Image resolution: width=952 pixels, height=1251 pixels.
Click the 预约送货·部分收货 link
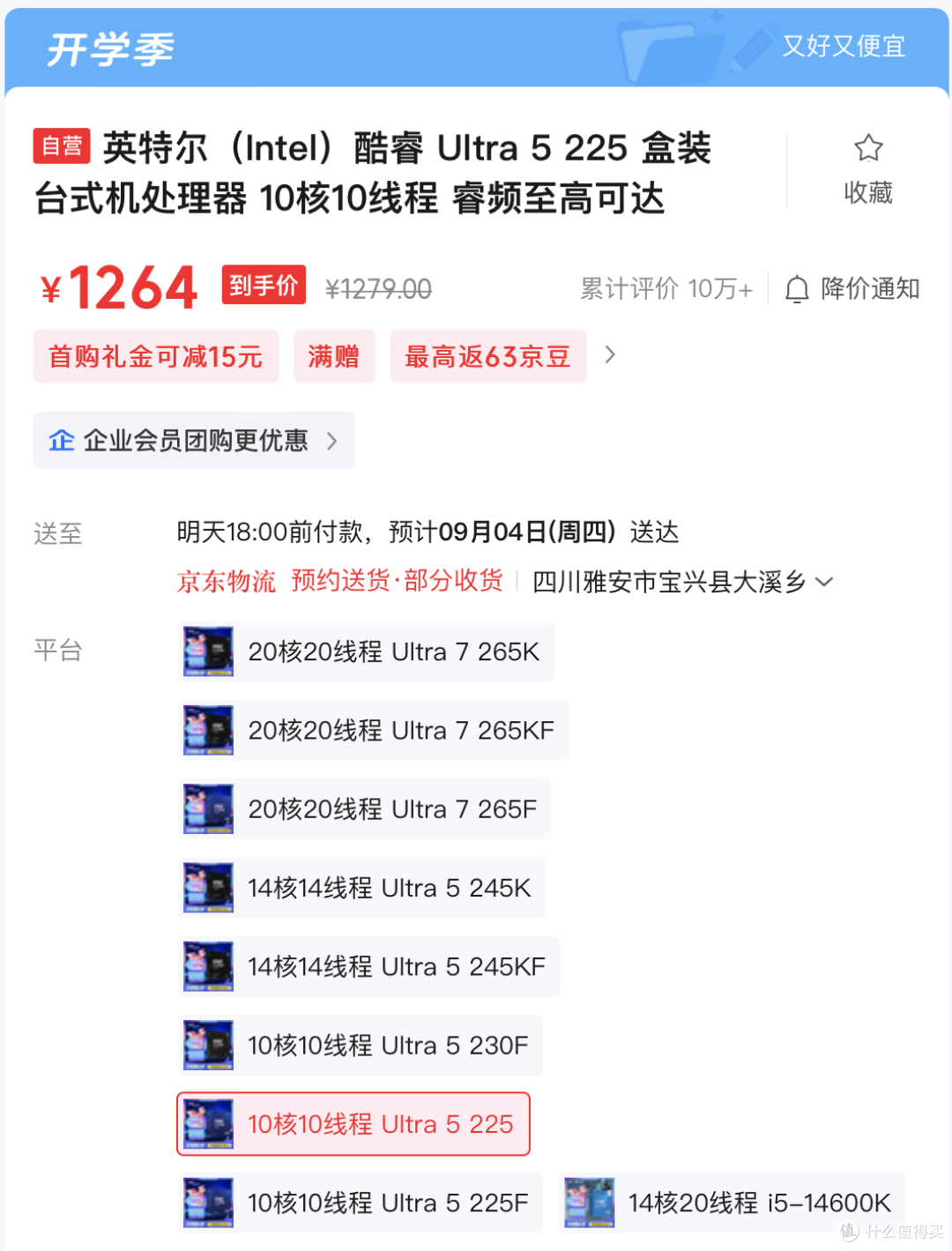(x=395, y=581)
